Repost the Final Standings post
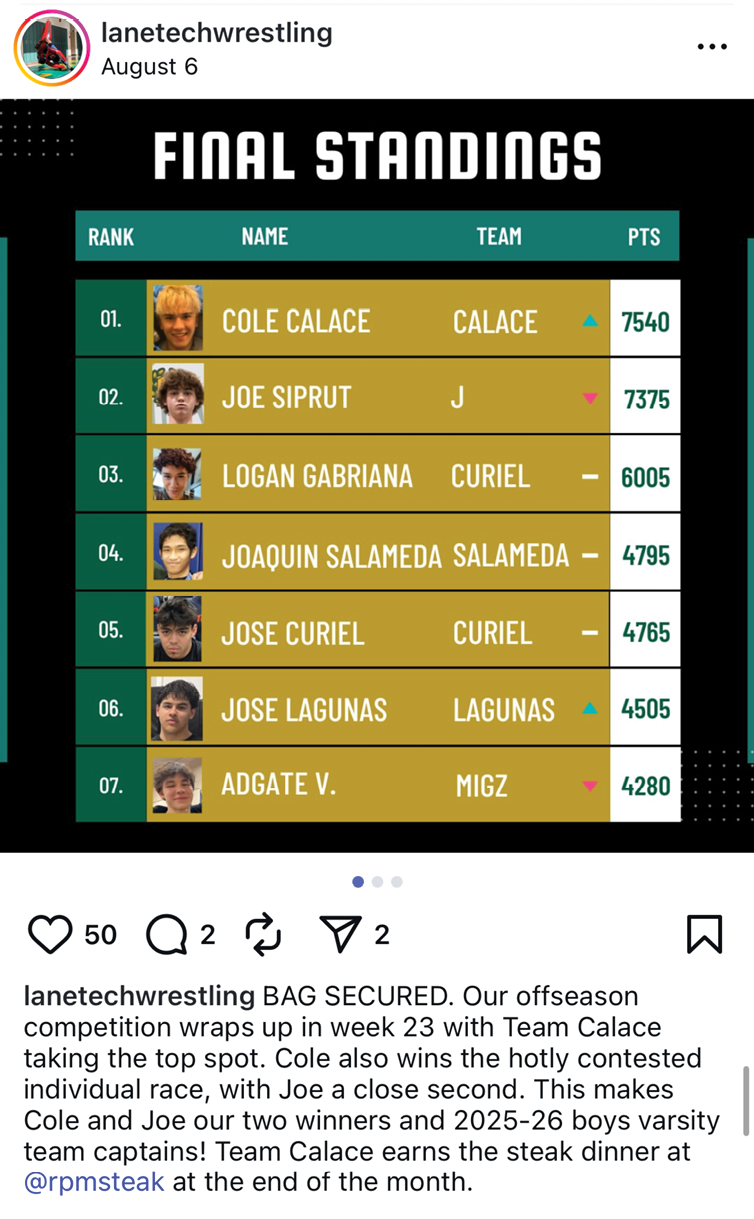754x1219 pixels. 263,935
